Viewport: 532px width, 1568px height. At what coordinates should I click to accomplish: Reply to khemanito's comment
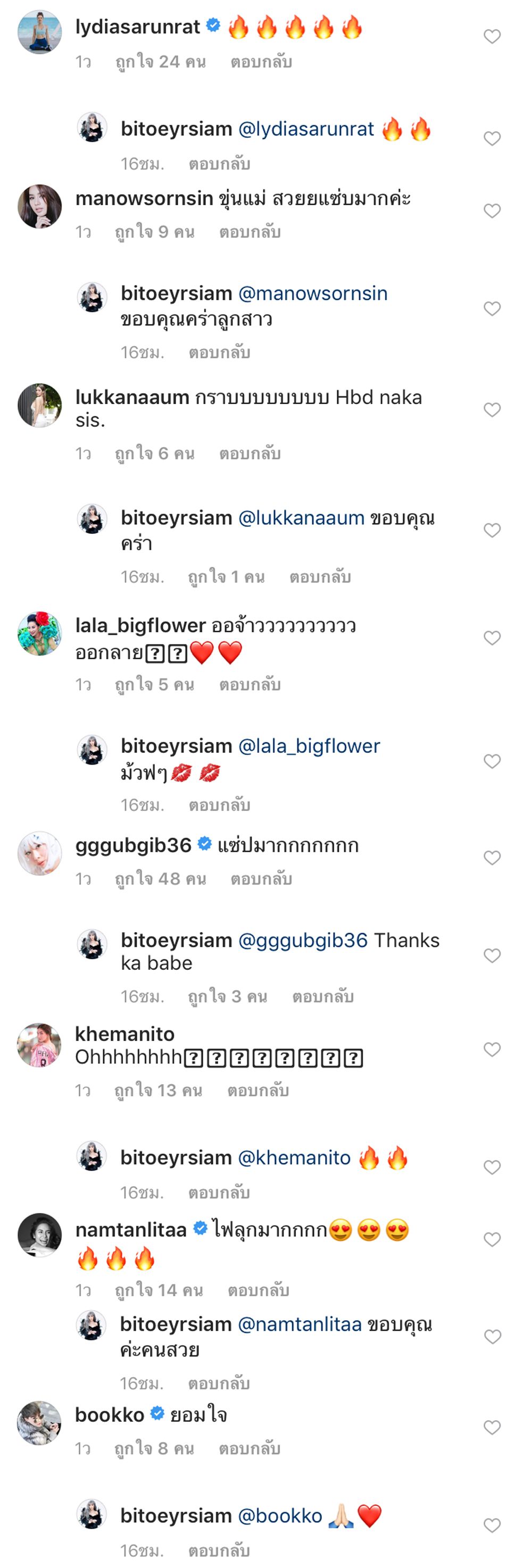(x=257, y=1091)
